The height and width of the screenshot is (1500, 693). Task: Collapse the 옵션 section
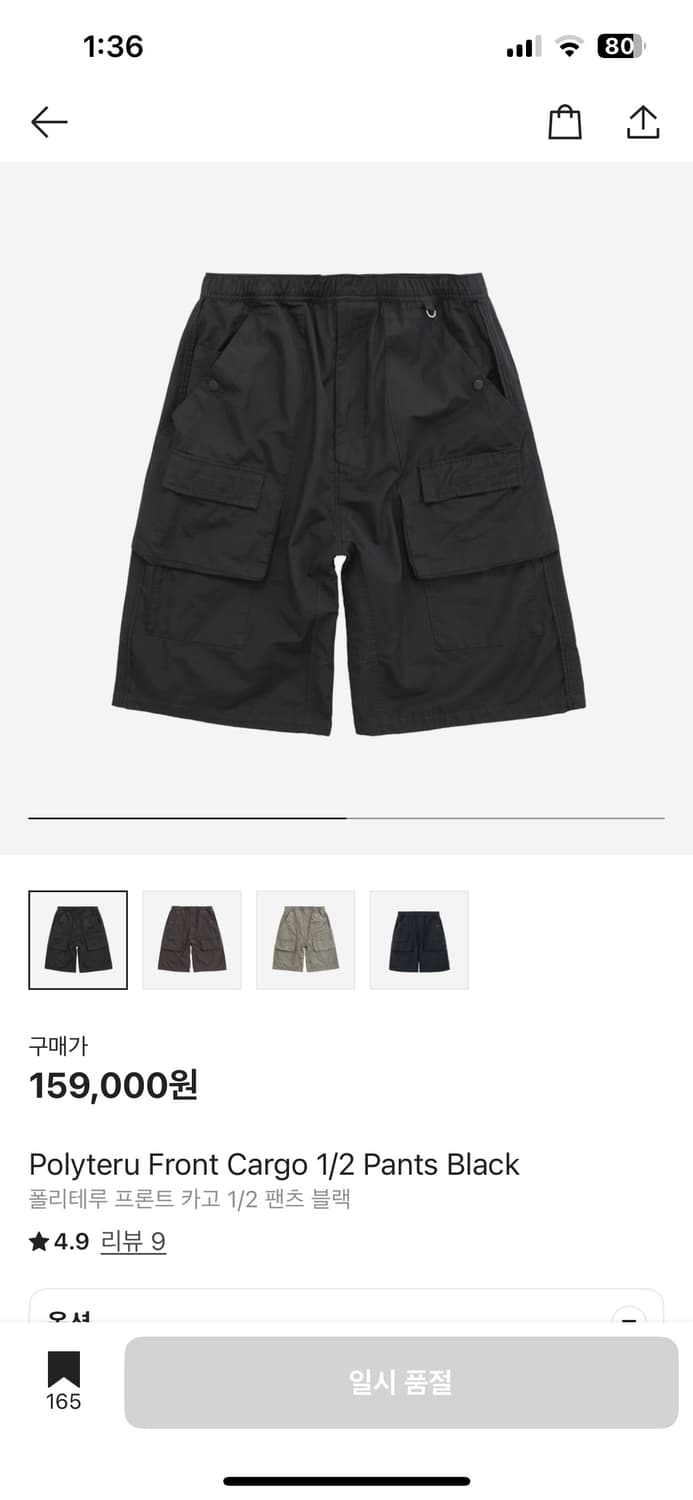pyautogui.click(x=628, y=1318)
